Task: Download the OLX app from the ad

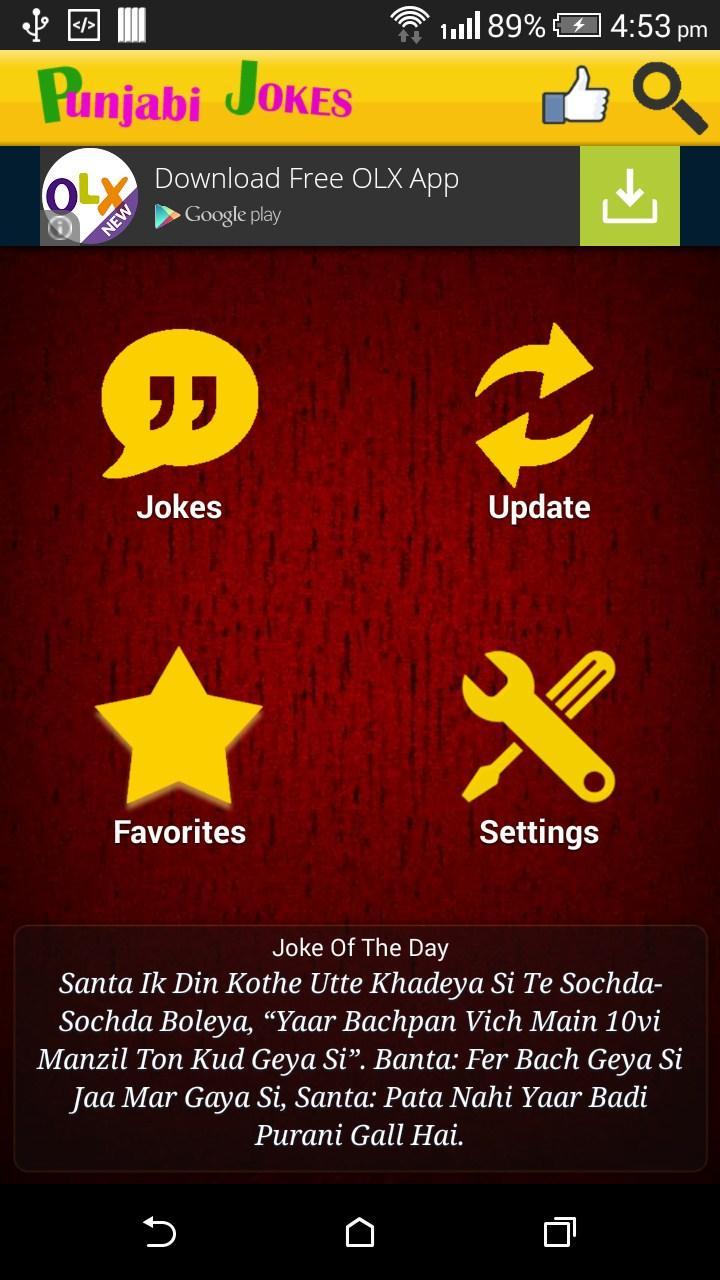Action: (x=629, y=196)
